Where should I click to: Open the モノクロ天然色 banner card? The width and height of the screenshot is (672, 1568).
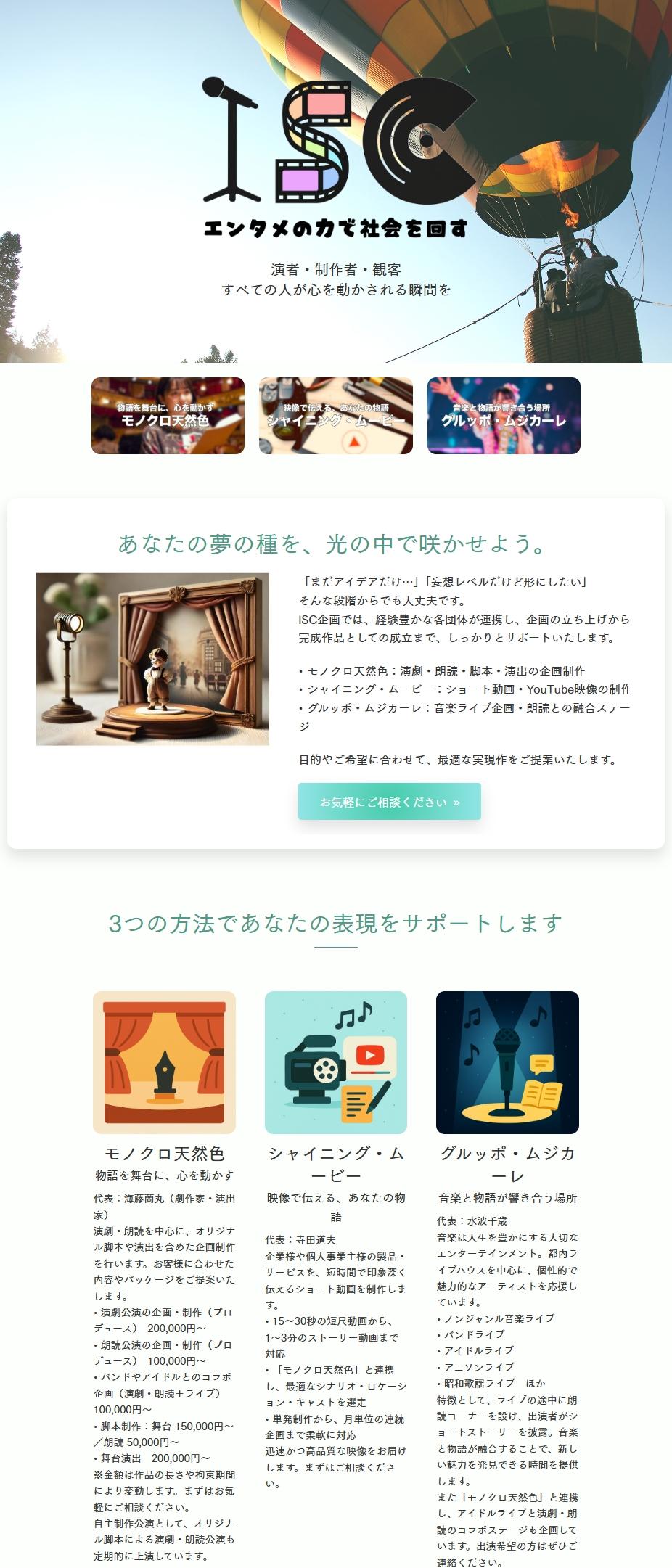[x=168, y=416]
